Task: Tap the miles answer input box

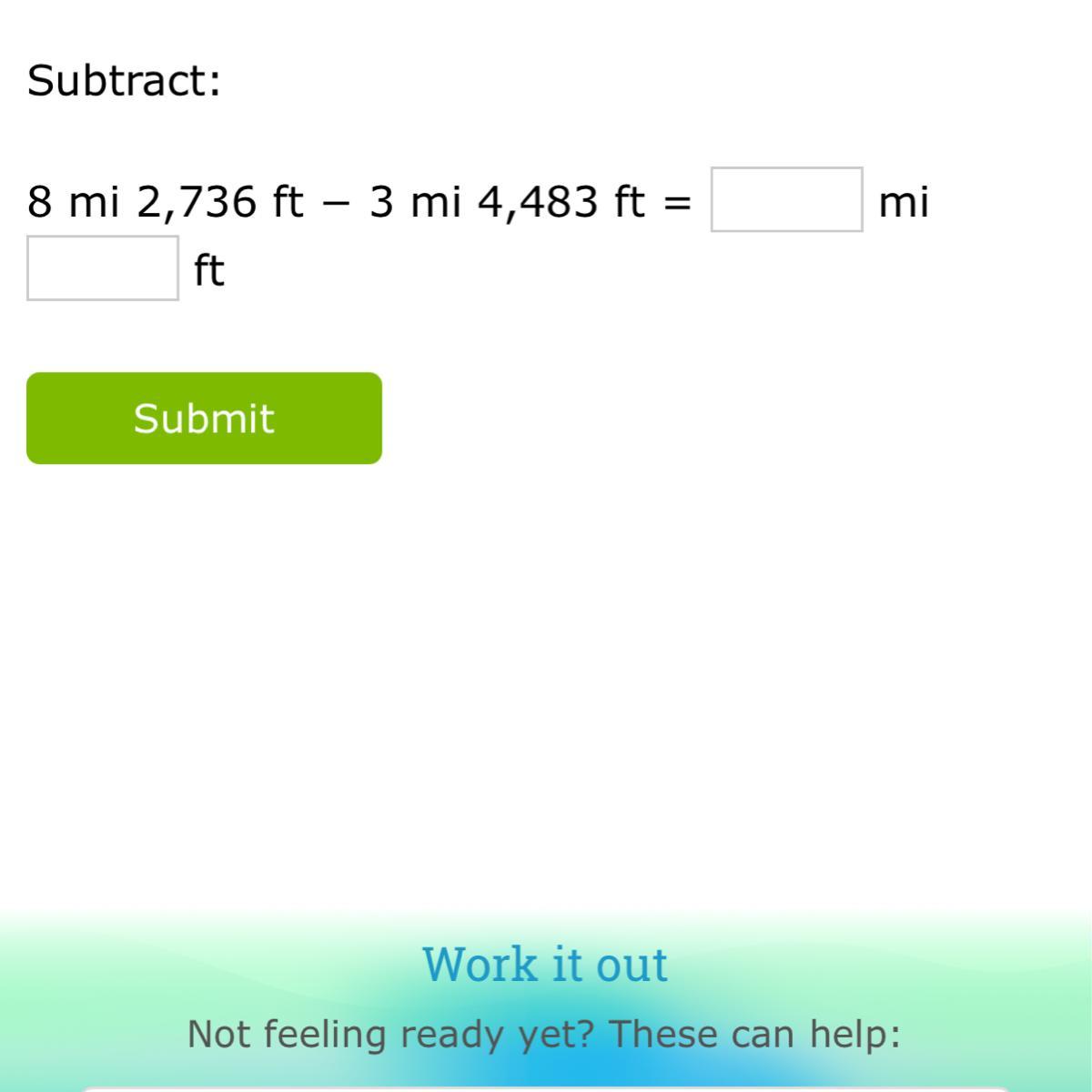Action: point(786,199)
